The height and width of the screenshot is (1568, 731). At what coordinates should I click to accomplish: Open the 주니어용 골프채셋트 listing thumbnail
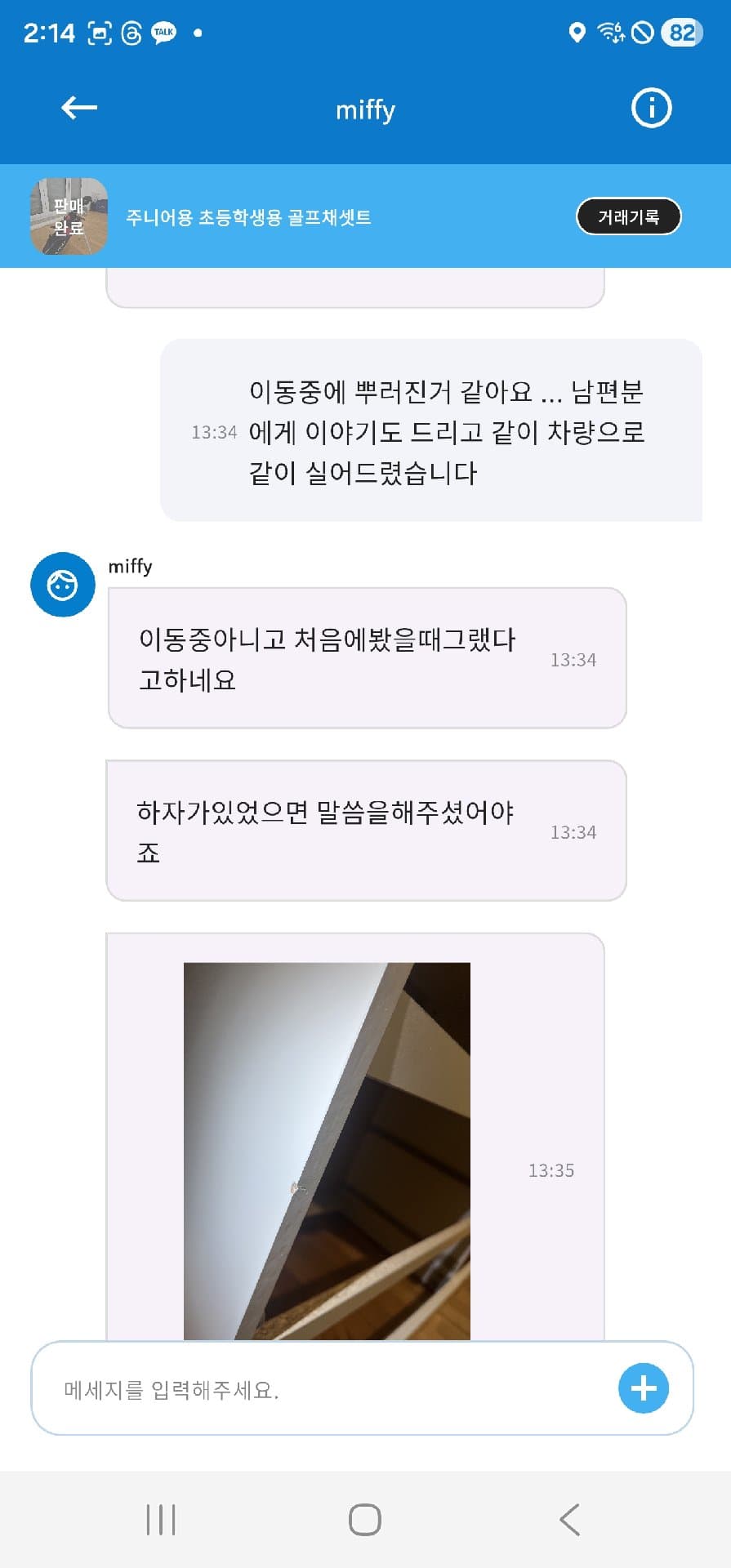pos(69,216)
